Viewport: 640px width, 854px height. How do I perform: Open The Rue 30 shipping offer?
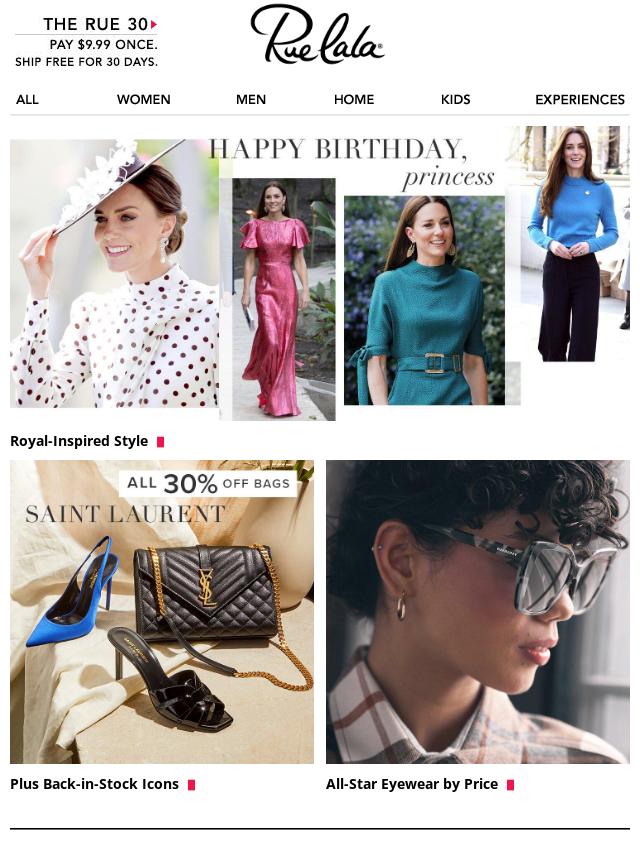[x=86, y=43]
